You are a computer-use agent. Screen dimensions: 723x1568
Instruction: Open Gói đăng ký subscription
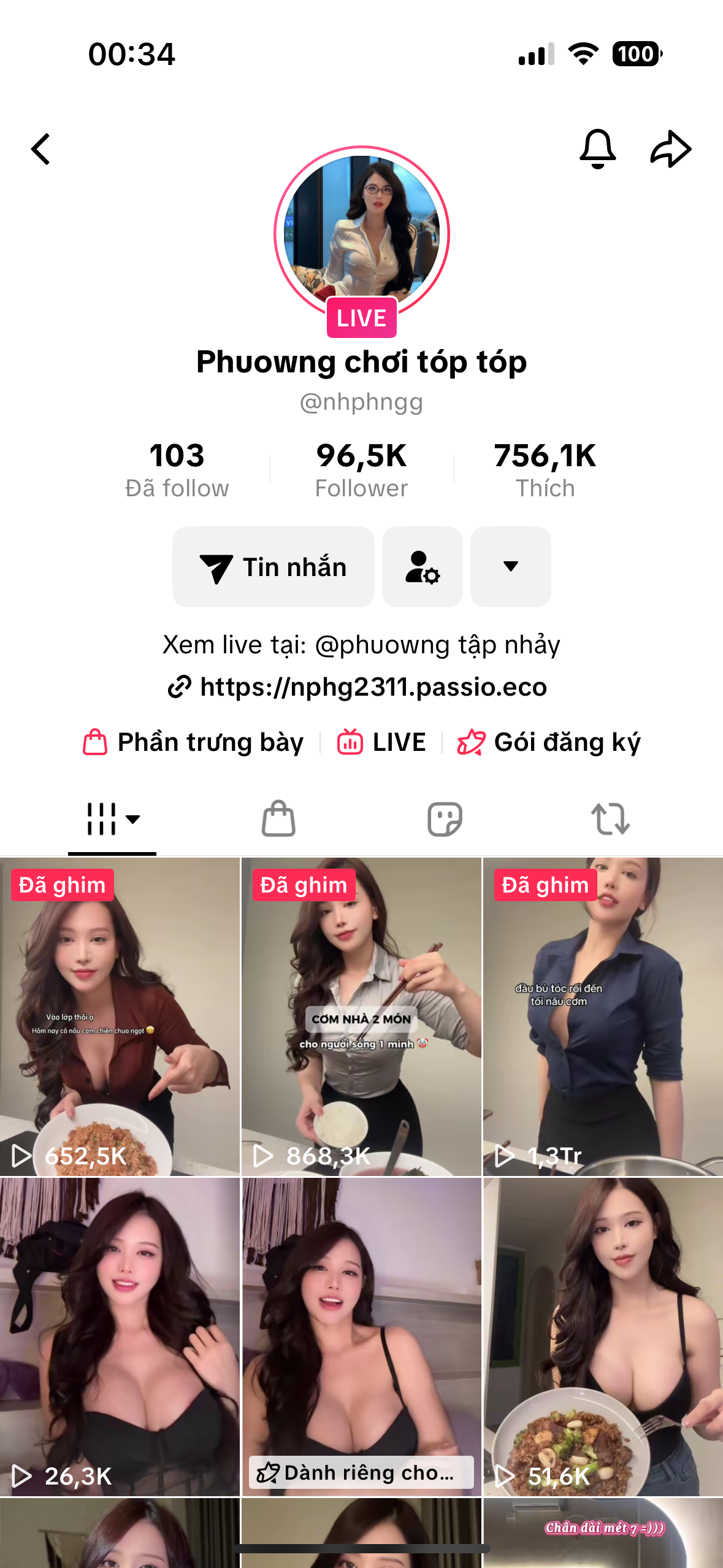(549, 742)
